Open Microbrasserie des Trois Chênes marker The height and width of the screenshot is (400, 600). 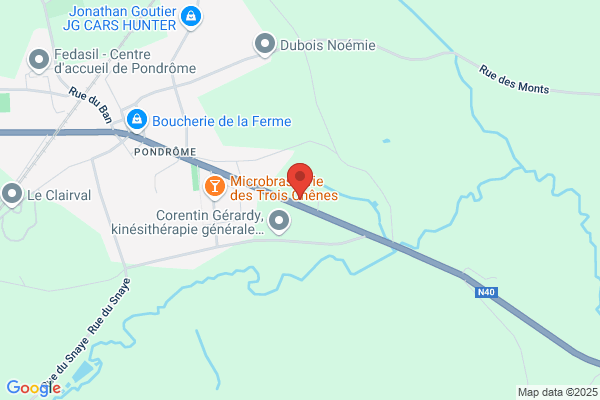[x=214, y=186]
